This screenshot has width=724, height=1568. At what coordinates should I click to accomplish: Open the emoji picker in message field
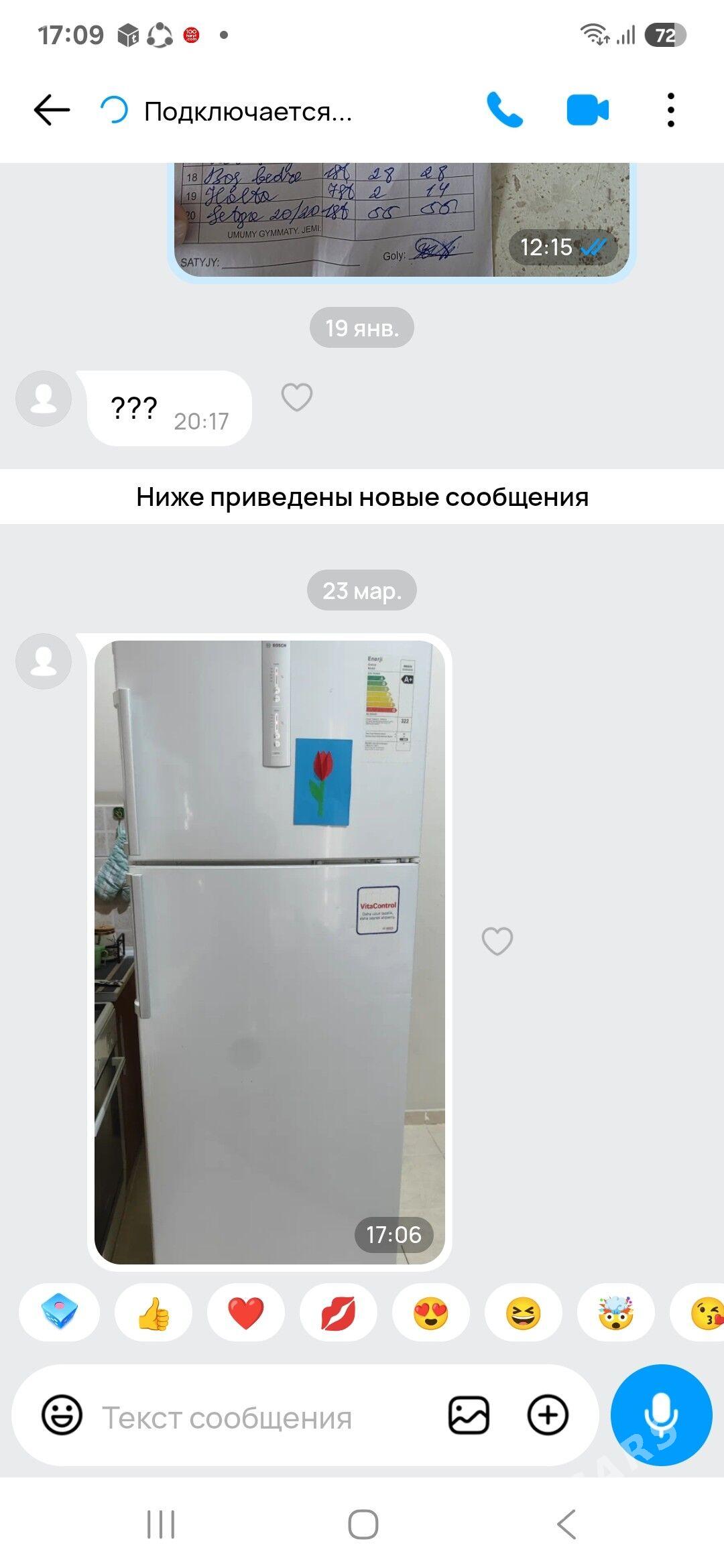[62, 1415]
